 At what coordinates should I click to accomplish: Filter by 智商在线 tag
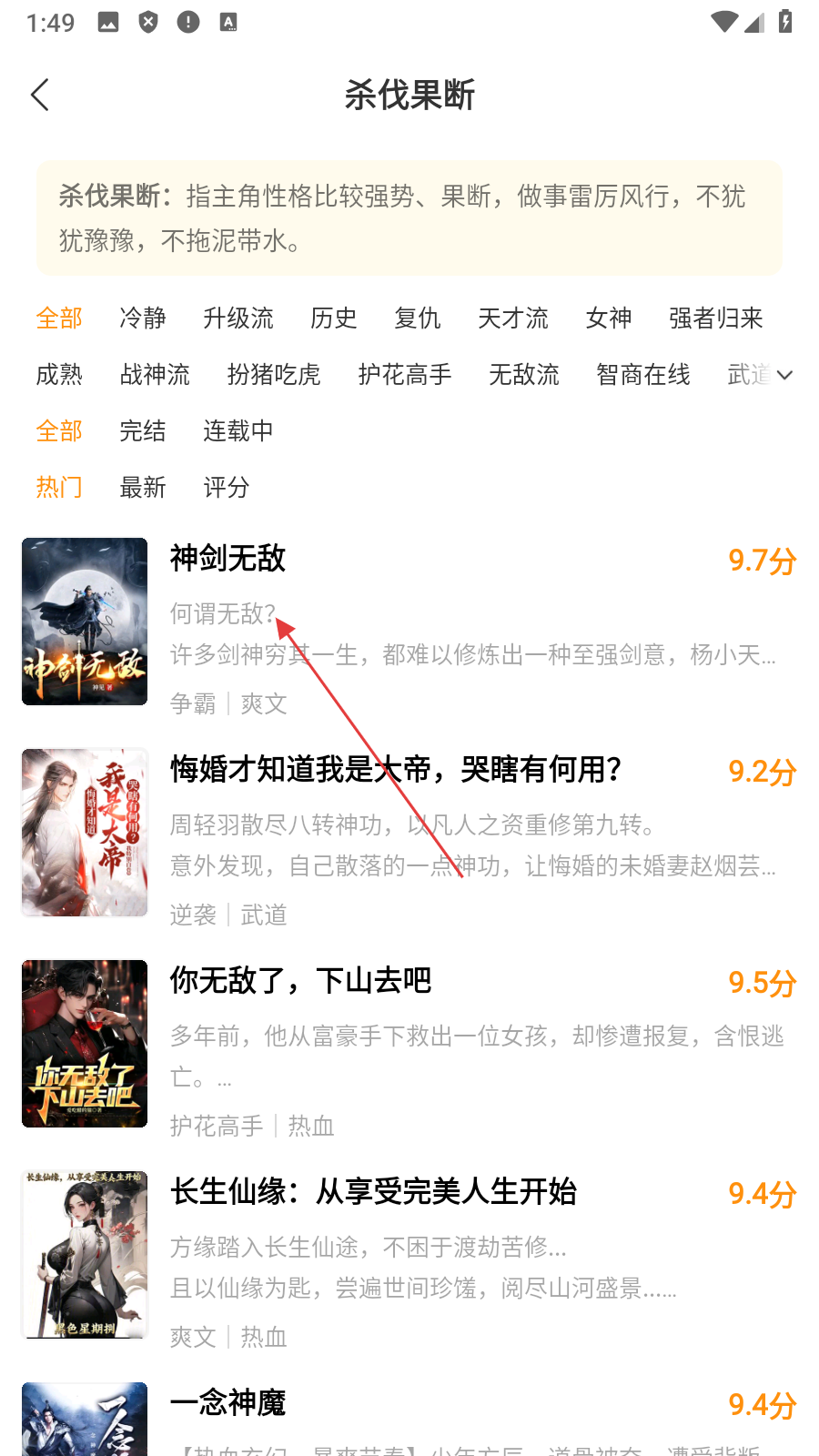643,375
